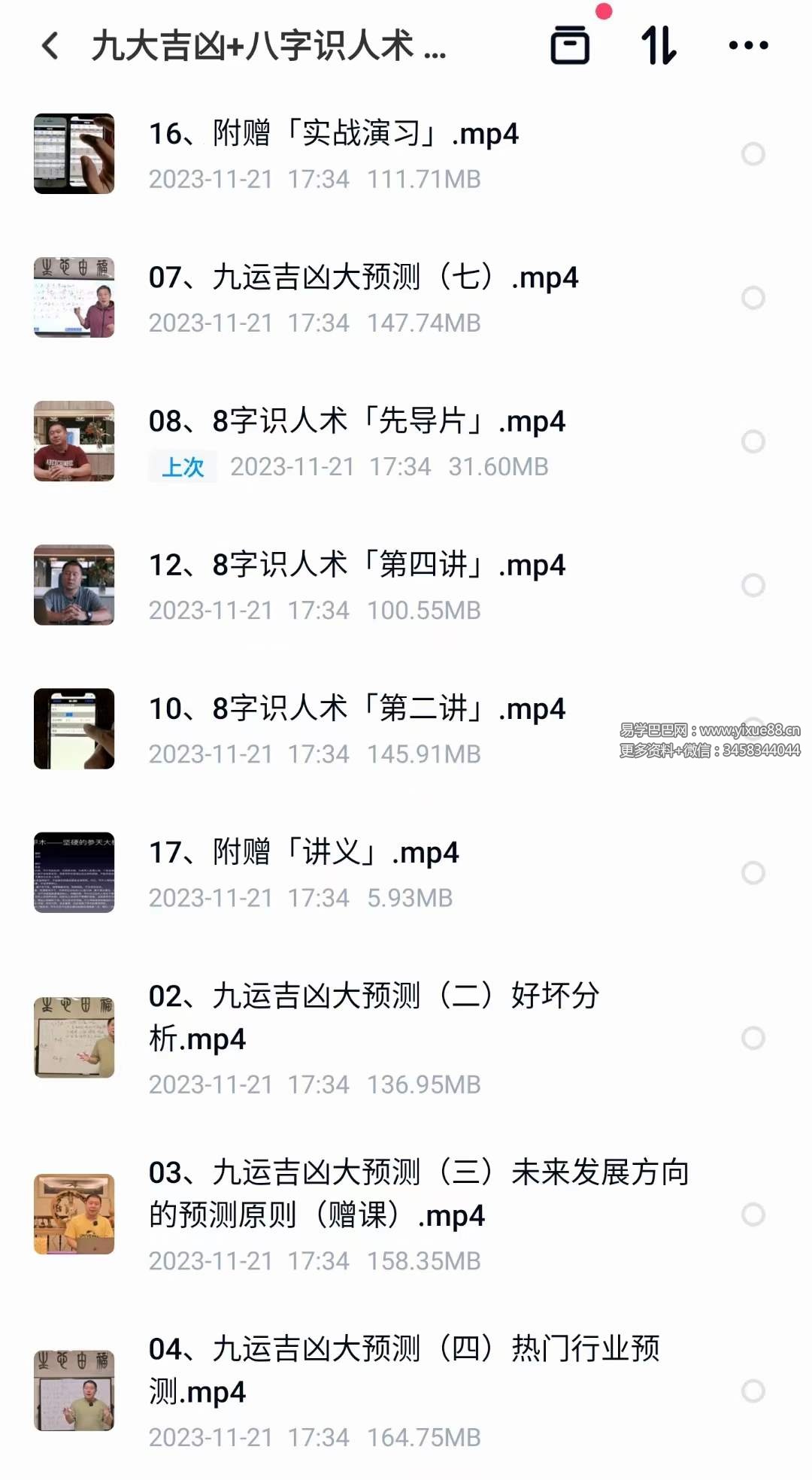Play 07、九运吉凶大预测（七）.mp4
Image resolution: width=812 pixels, height=1480 pixels.
point(364,277)
